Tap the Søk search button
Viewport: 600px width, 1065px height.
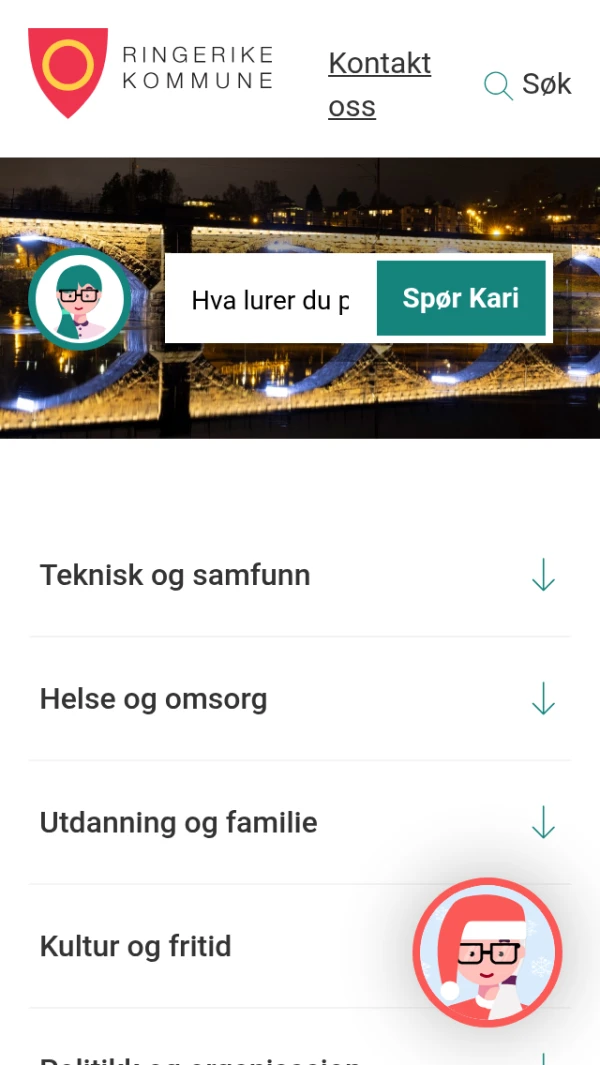pos(527,85)
